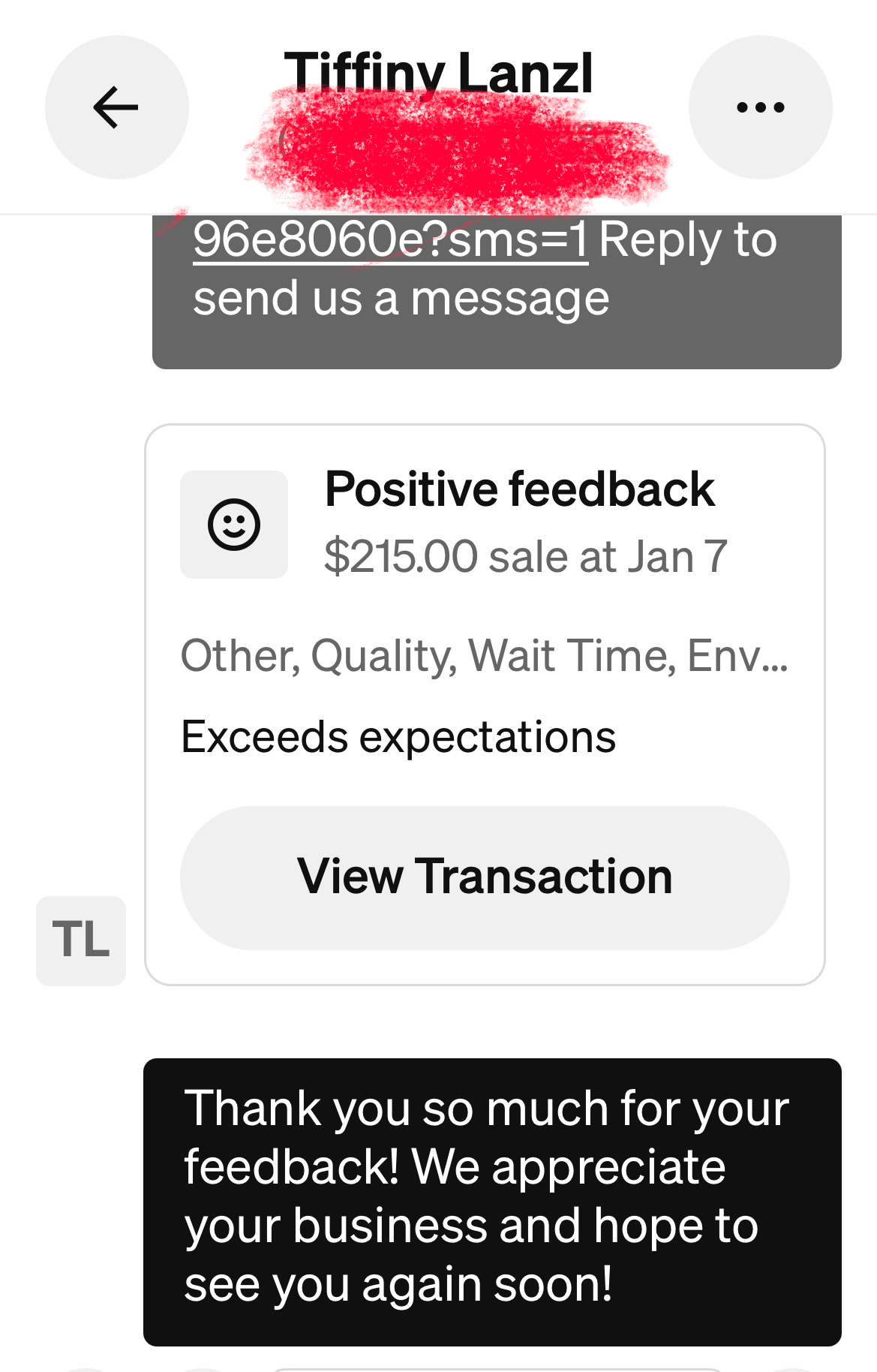Open the three-dot overflow menu
Viewport: 877px width, 1372px height.
pos(760,107)
